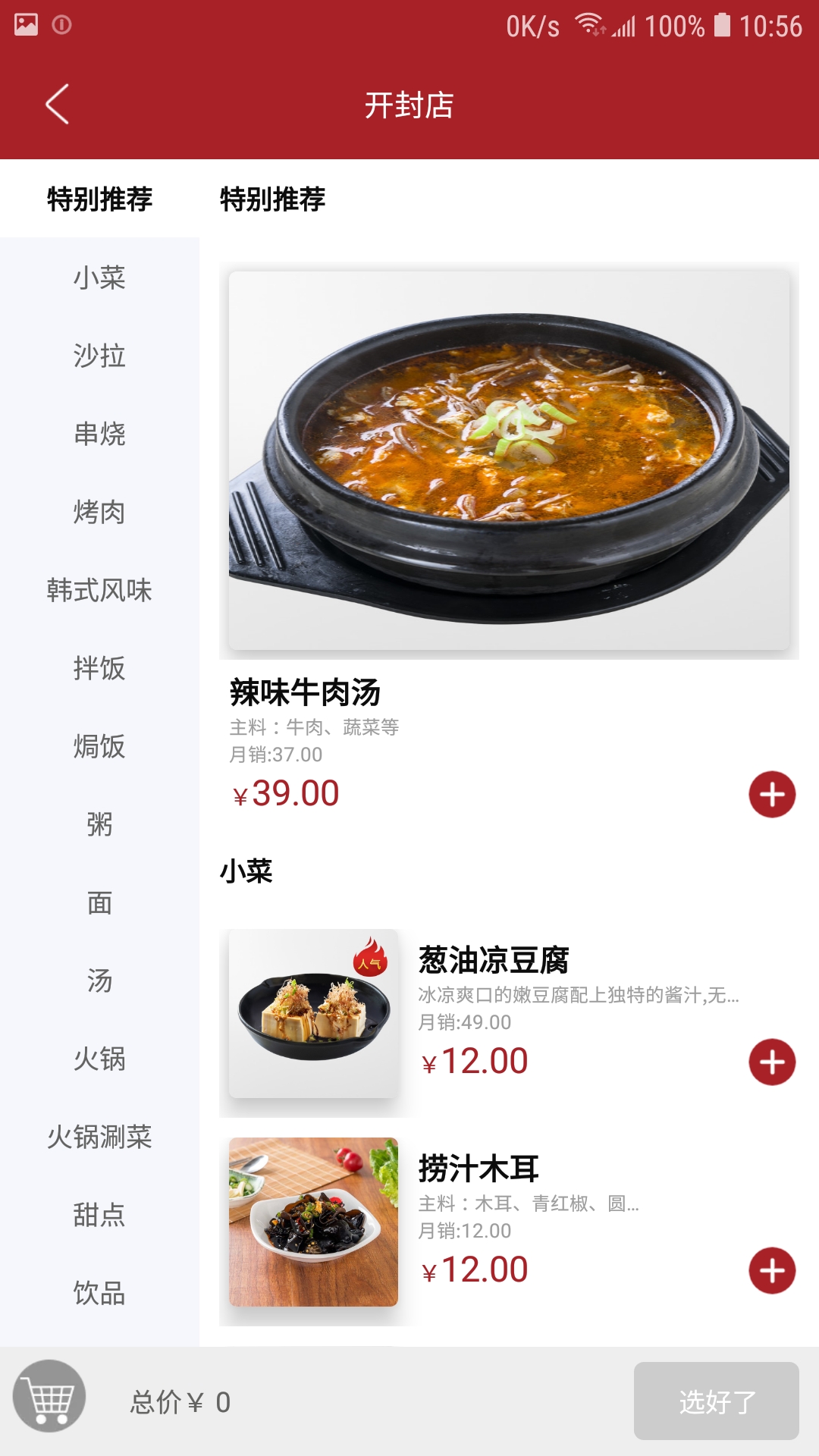
Task: Add 辣味牛肉汤 to the cart
Action: (x=772, y=795)
